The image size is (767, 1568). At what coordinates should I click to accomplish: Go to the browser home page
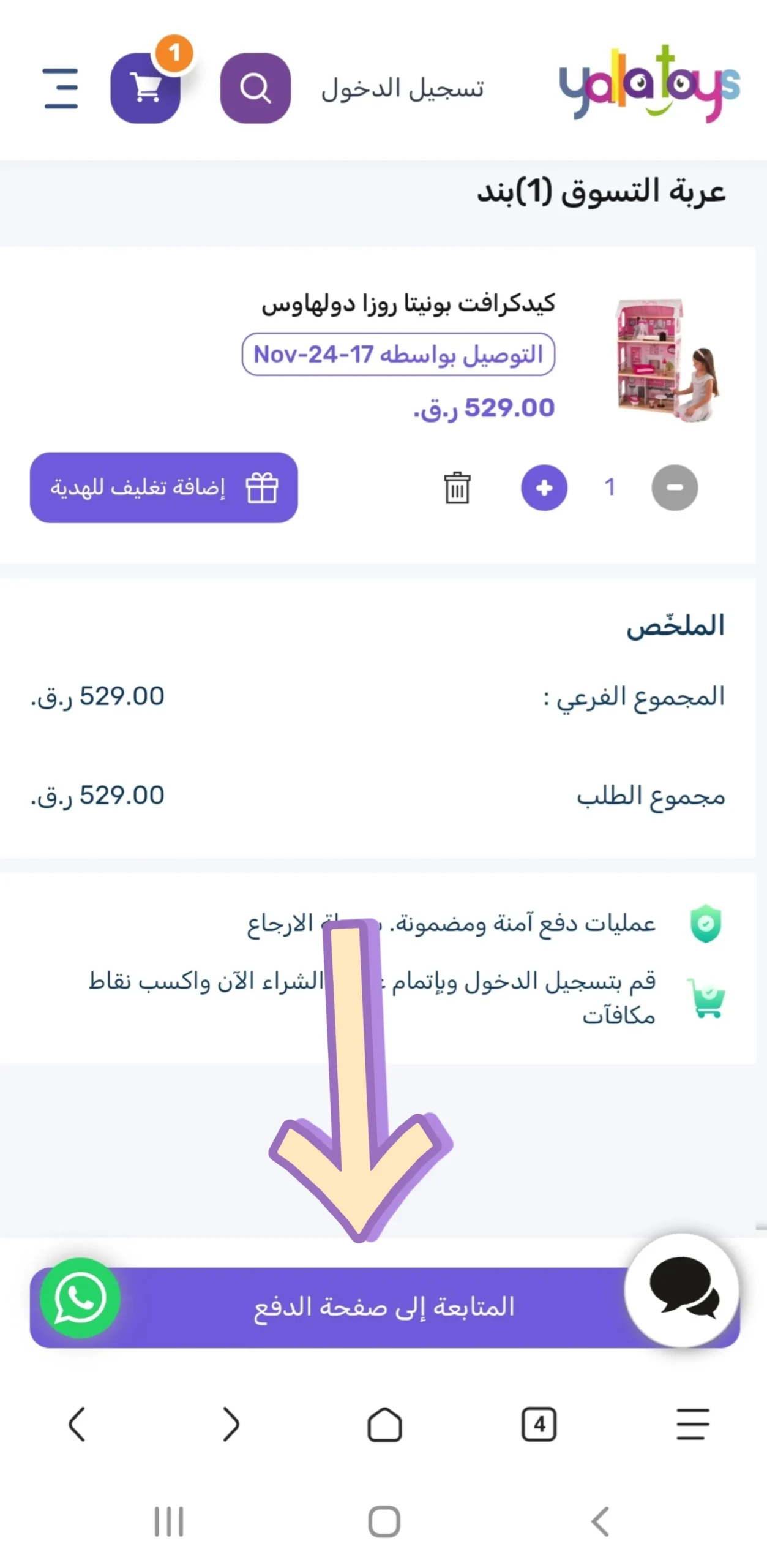click(384, 1423)
